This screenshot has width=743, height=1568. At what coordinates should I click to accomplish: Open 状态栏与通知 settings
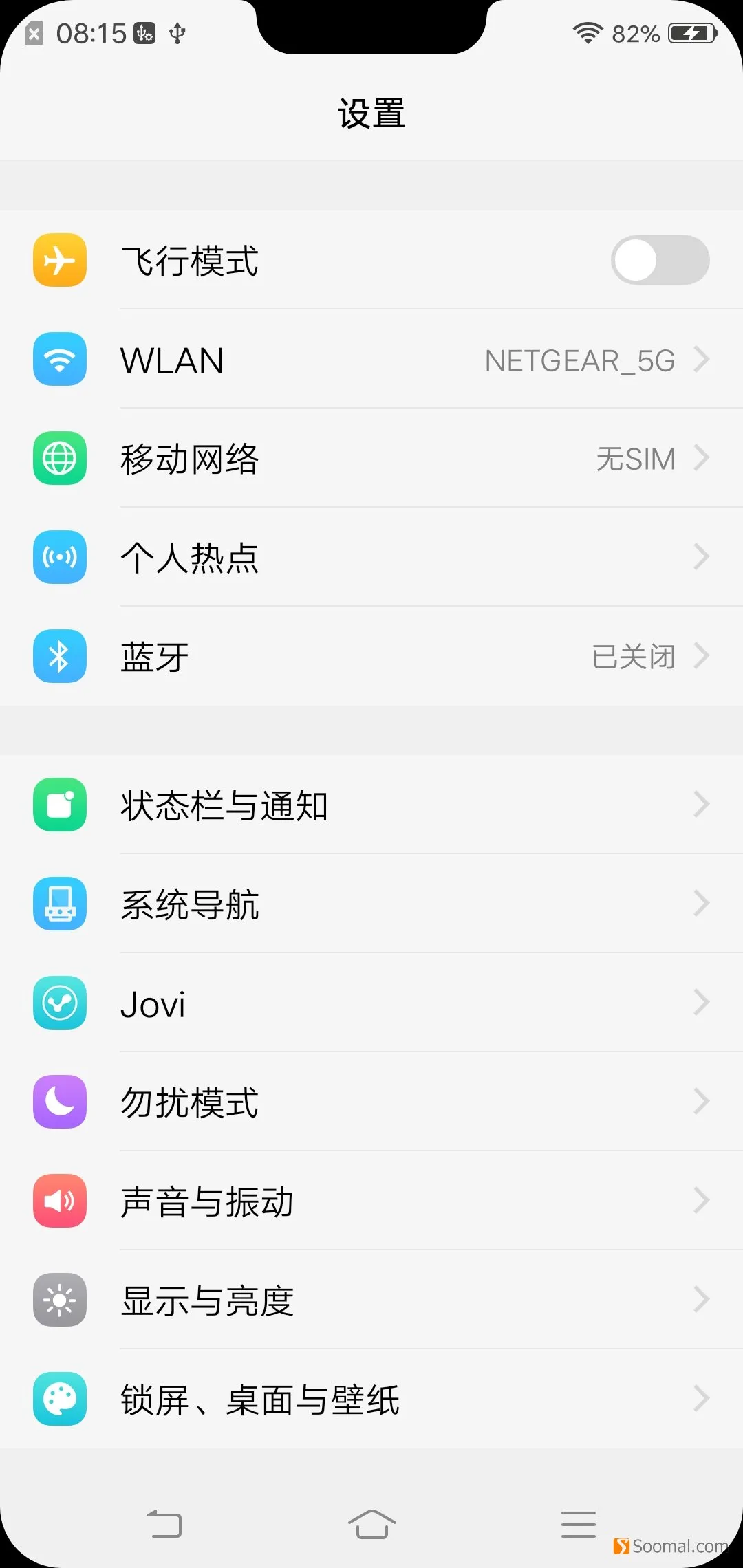371,805
